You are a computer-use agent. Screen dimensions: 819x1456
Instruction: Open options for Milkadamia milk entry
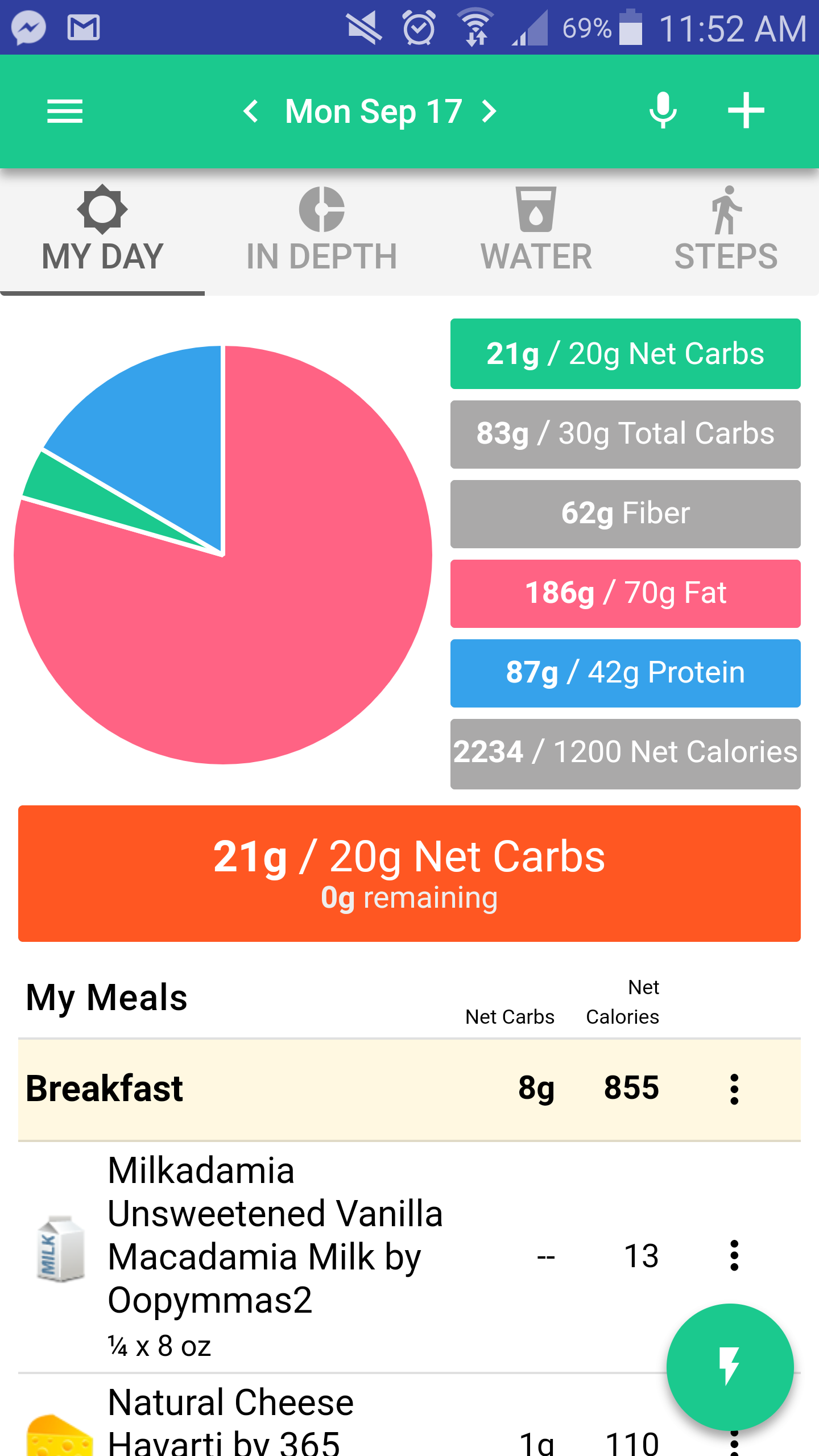734,1255
